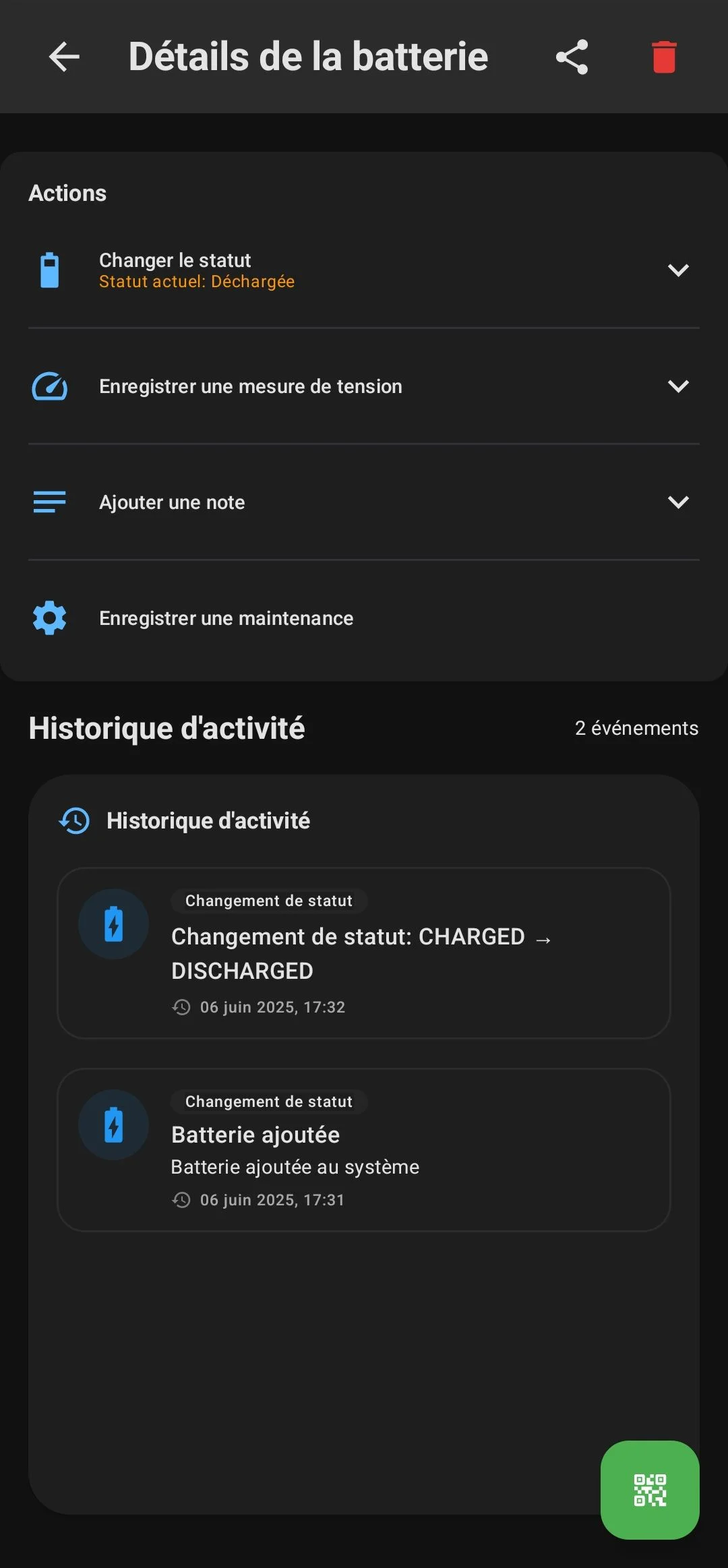Screen dimensions: 728x1568
Task: Tap the green QR scan button
Action: [650, 1490]
